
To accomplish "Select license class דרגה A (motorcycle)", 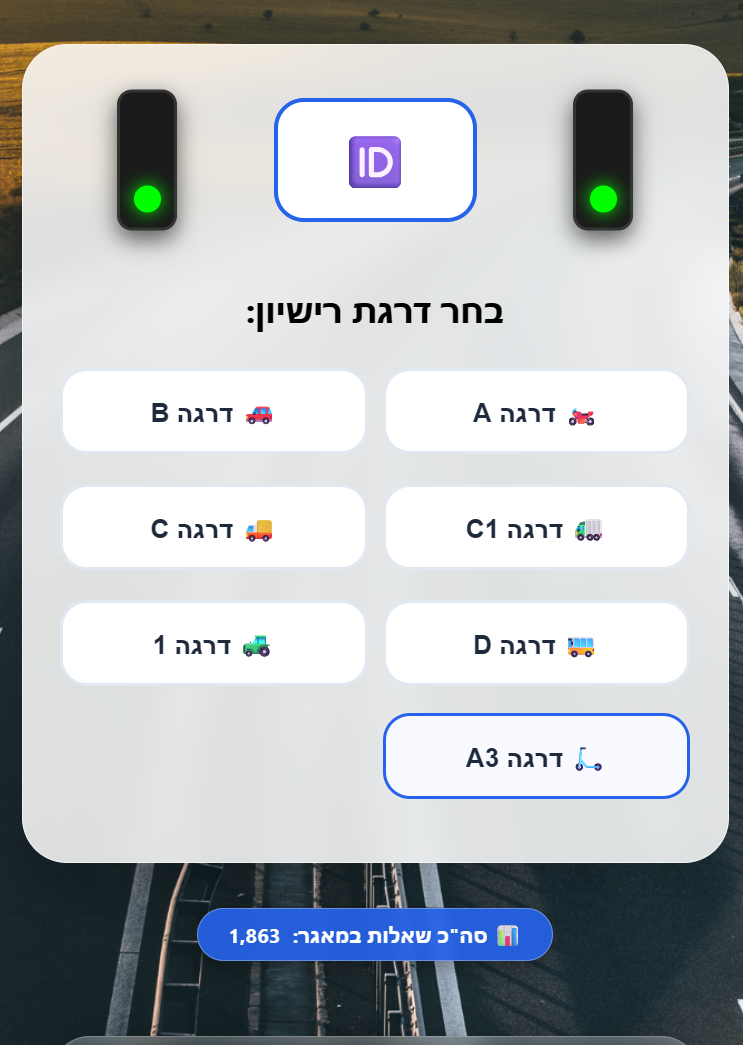I will [536, 412].
